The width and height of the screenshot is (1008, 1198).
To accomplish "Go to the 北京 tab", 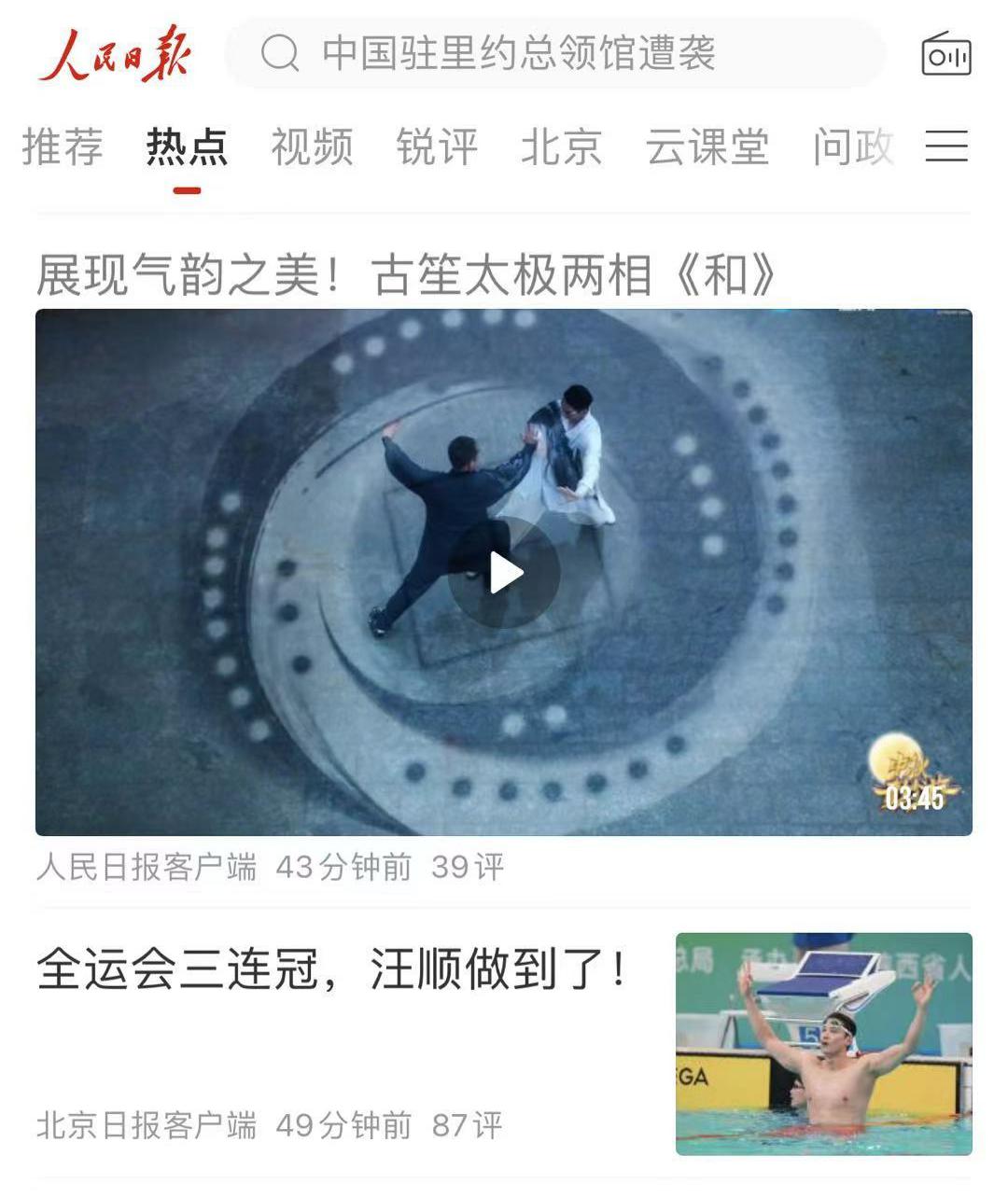I will (x=561, y=147).
